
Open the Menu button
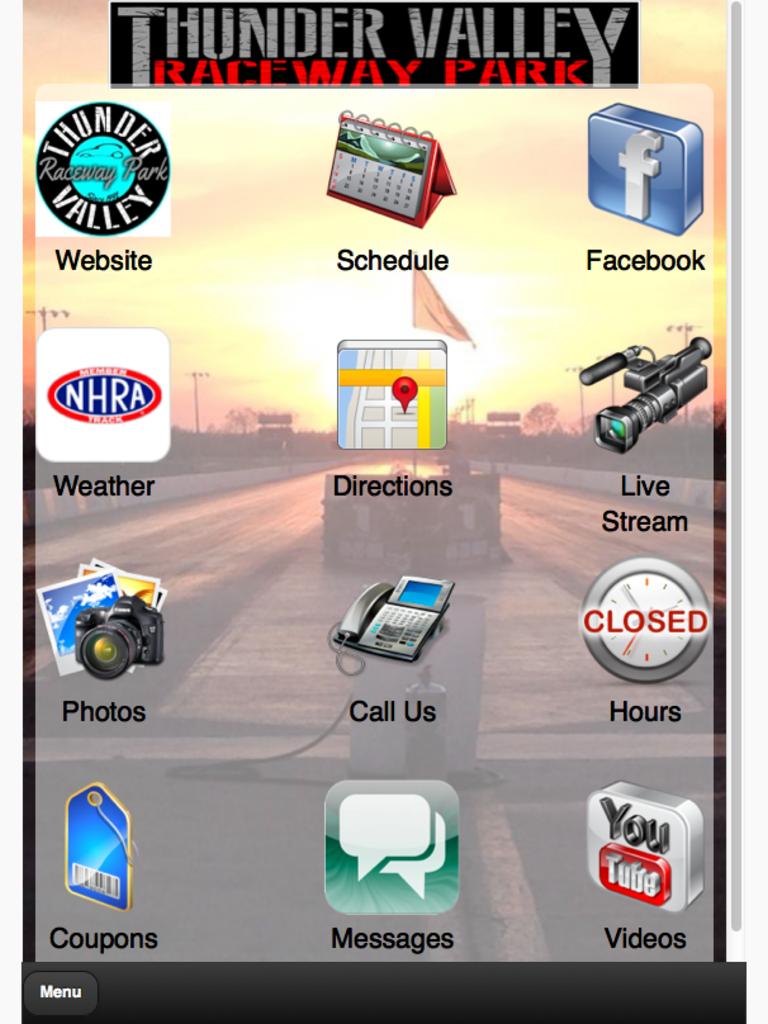60,992
